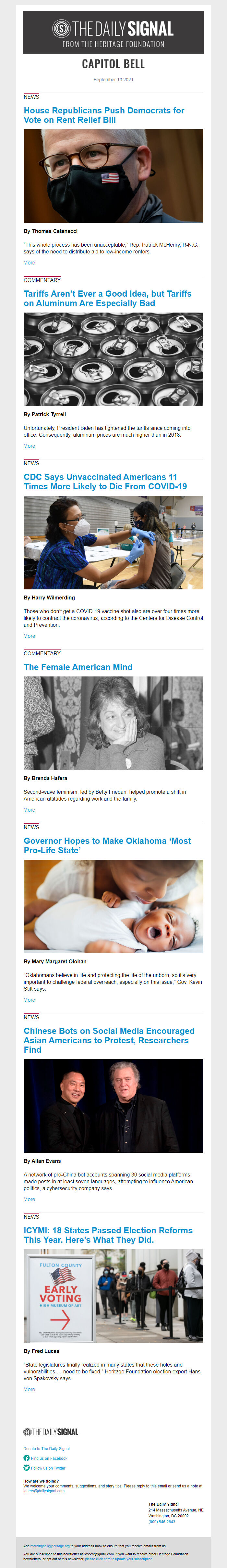Donate to The Daily Signal
227x1568 pixels.
pos(46,1449)
